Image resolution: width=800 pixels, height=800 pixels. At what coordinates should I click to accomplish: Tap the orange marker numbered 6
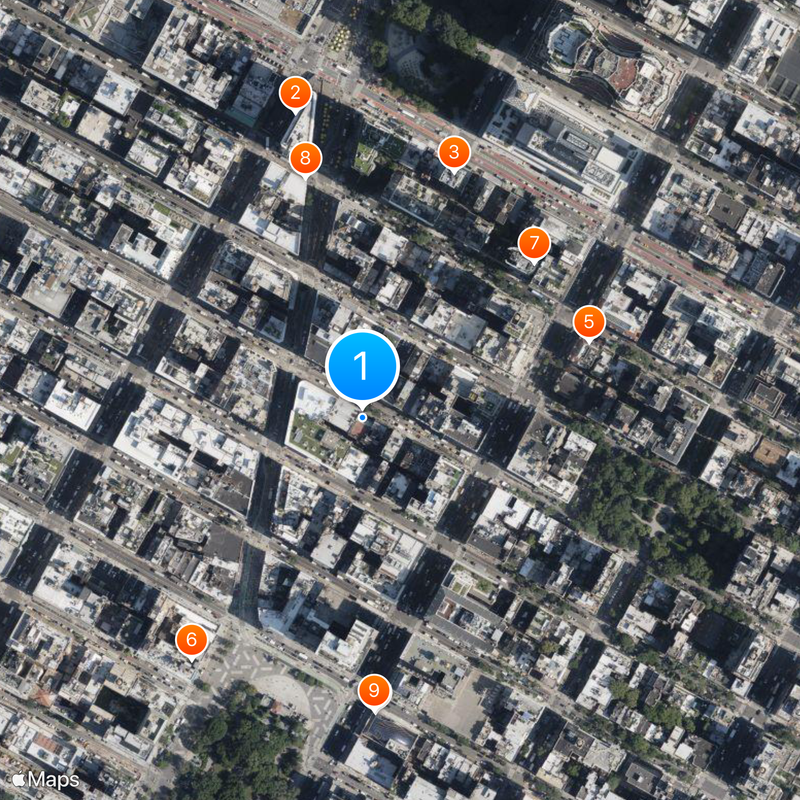pyautogui.click(x=192, y=640)
